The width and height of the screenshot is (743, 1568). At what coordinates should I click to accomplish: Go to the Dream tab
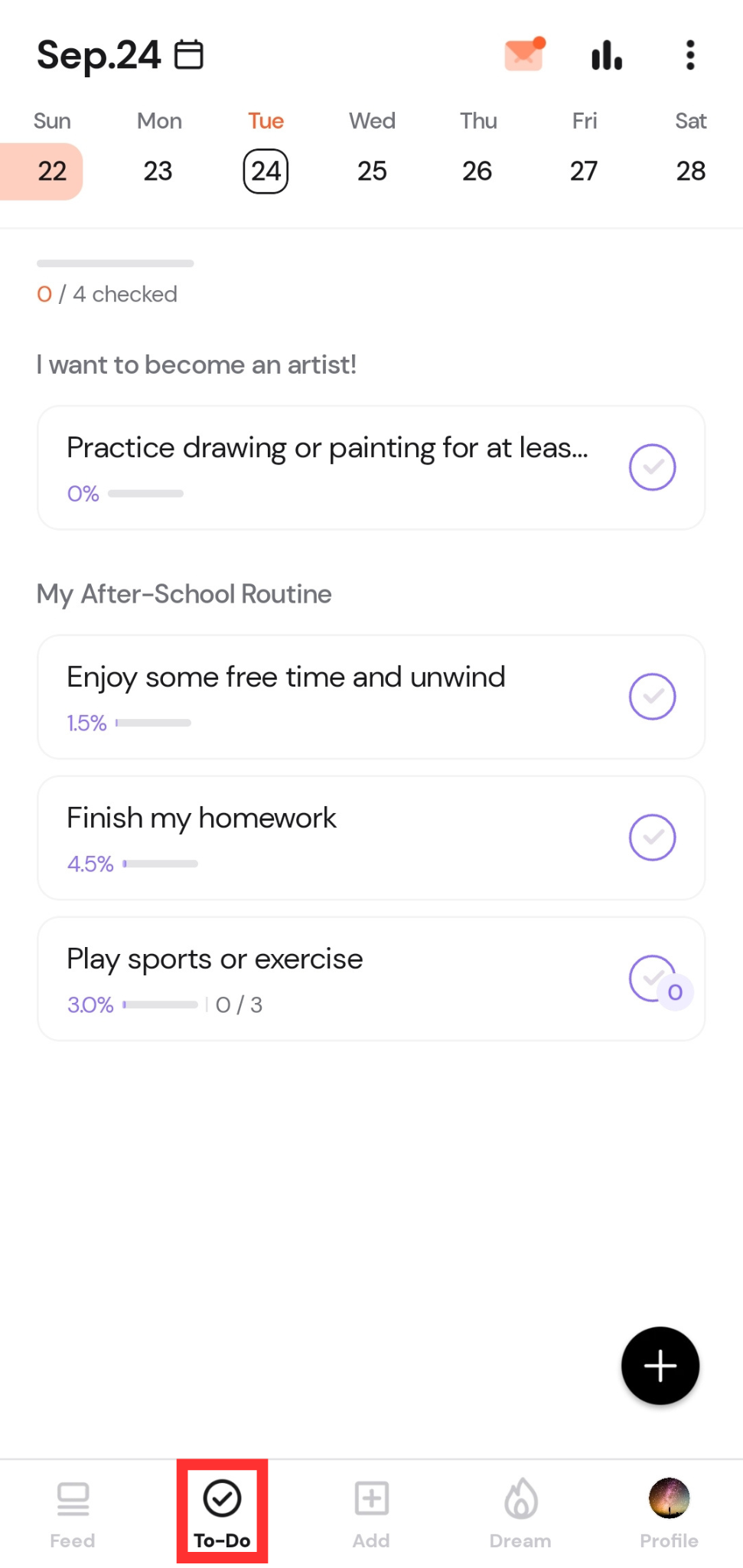tap(520, 1513)
